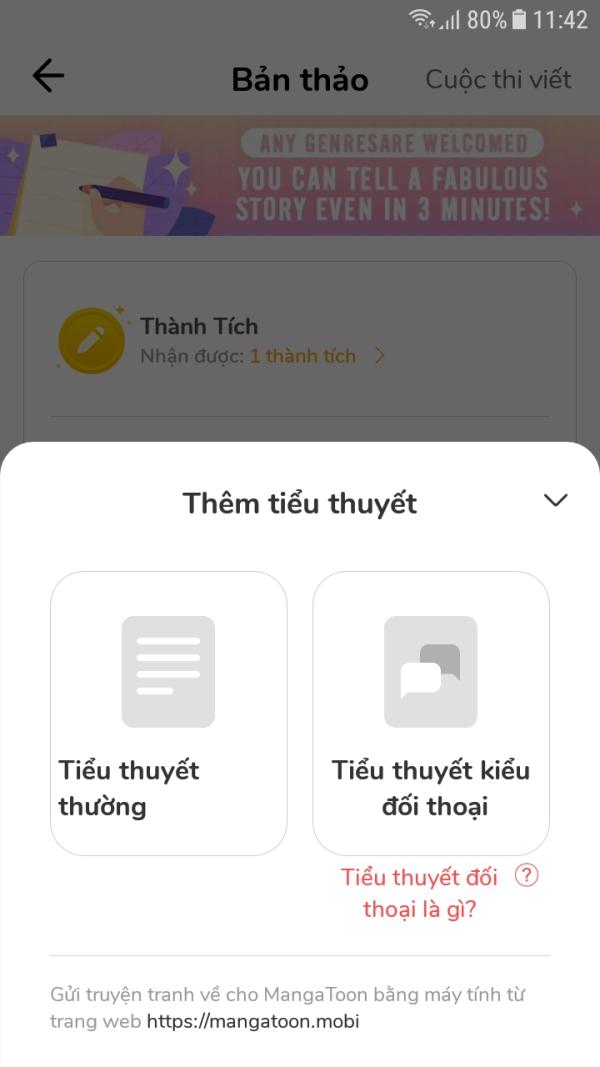Open Cuộc thi viết
The width and height of the screenshot is (600, 1067).
[x=498, y=79]
